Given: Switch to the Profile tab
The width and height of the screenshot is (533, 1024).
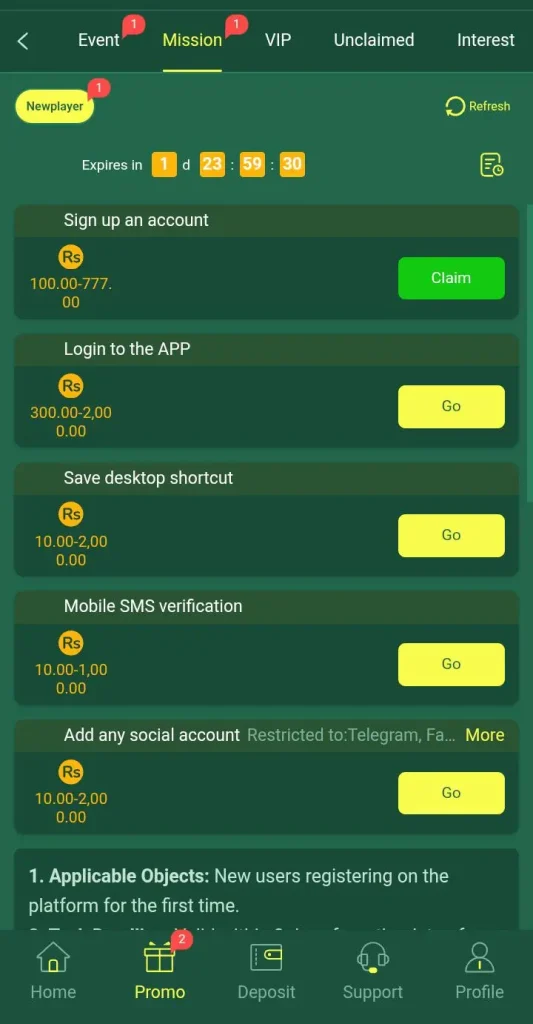Looking at the screenshot, I should 479,972.
